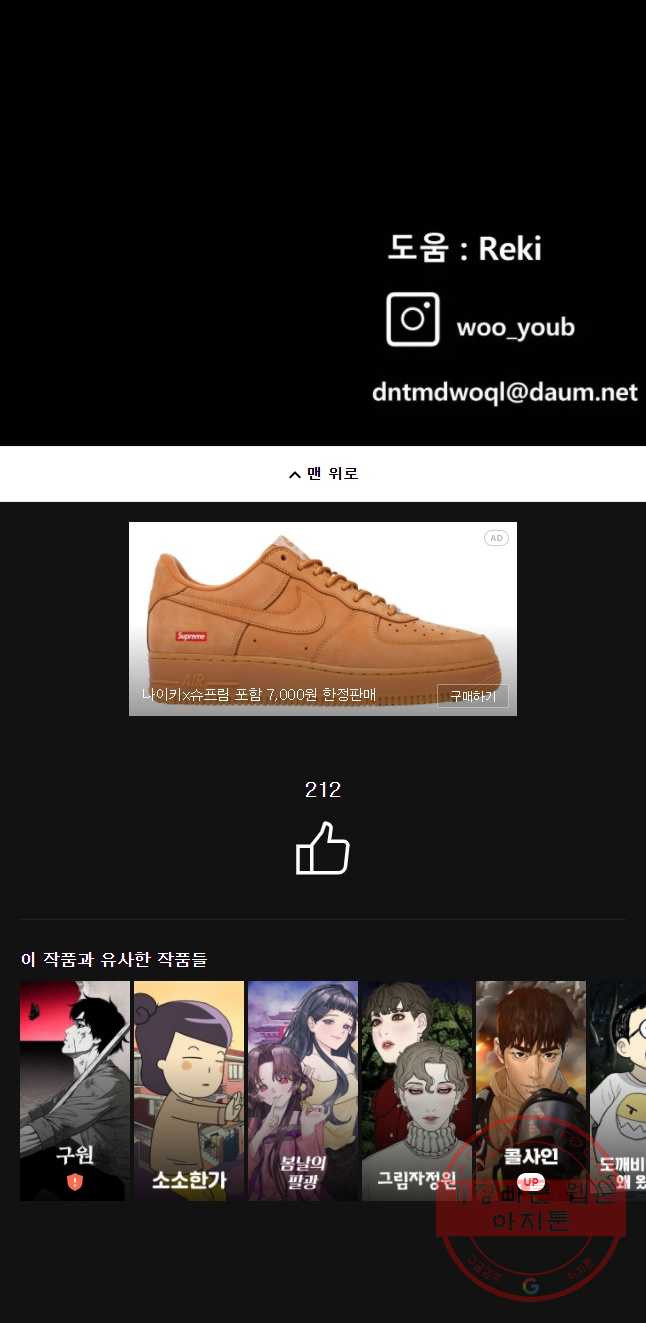Open the similar webtoon 구원
This screenshot has height=1323, width=646.
point(75,1090)
